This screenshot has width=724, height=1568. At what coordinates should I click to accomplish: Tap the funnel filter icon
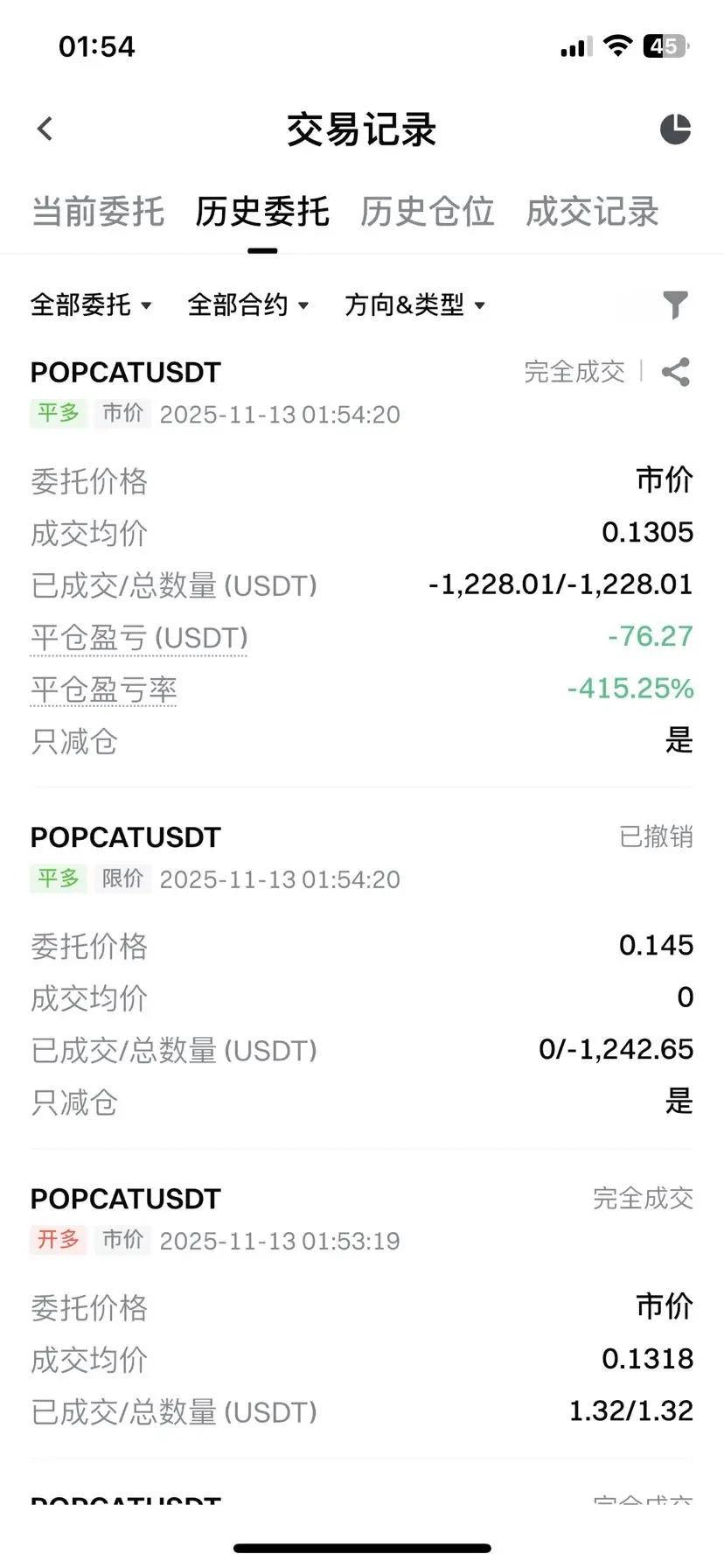coord(675,304)
